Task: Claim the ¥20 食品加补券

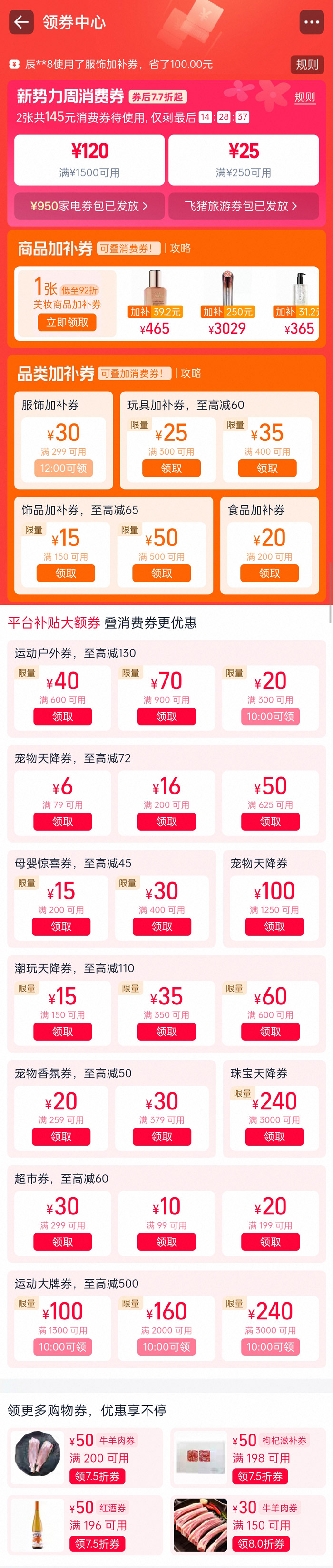Action: (x=269, y=573)
